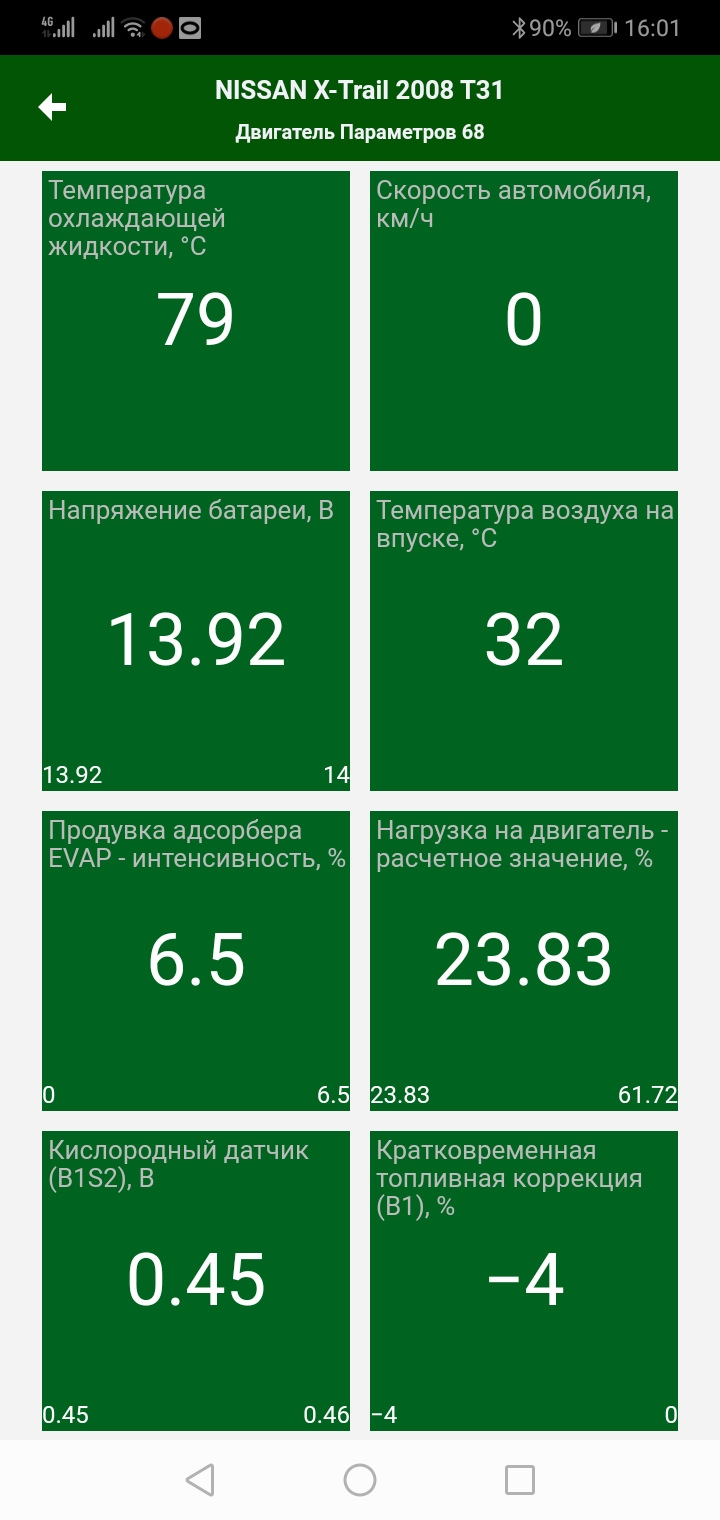Open the calculated engine load tile
Image resolution: width=720 pixels, height=1520 pixels.
tap(524, 960)
